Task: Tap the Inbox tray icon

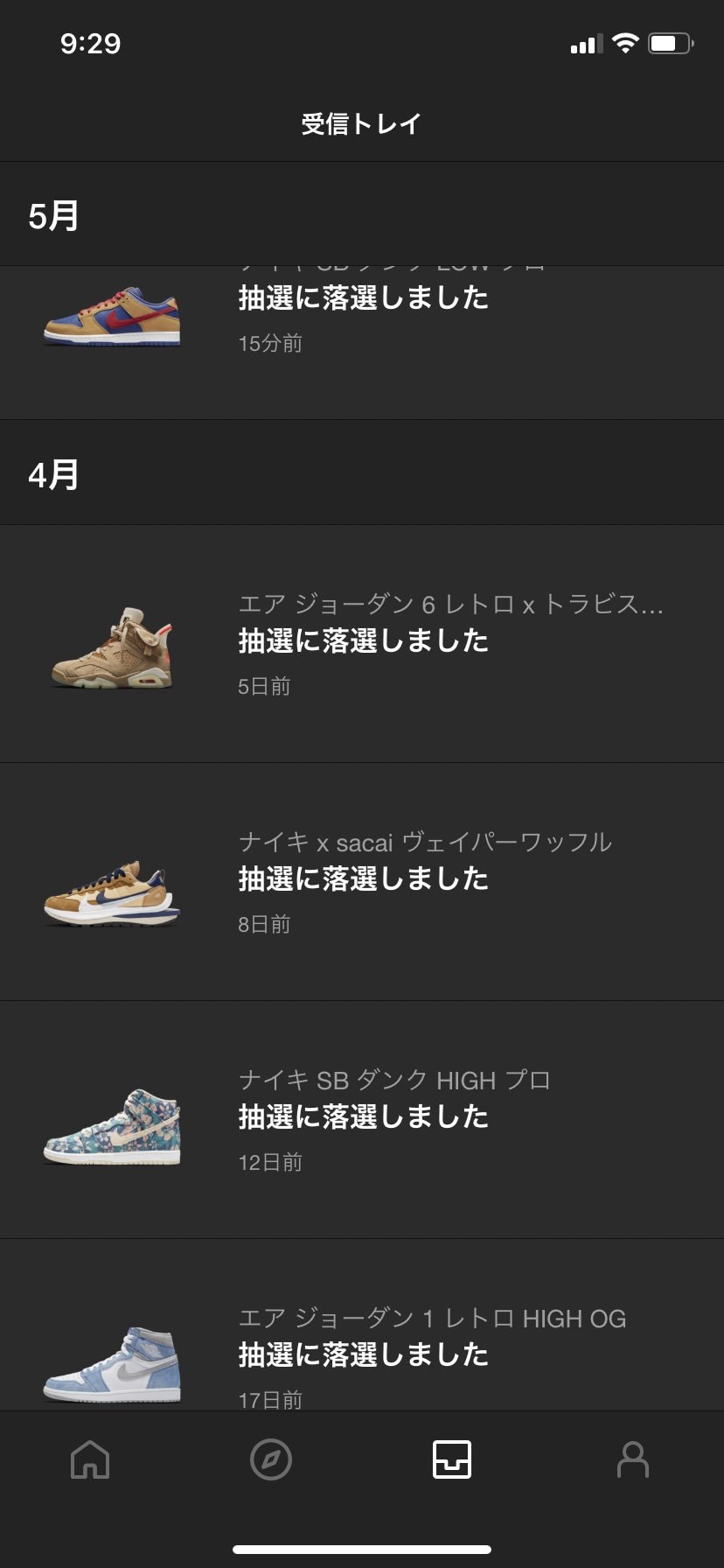Action: click(452, 1459)
